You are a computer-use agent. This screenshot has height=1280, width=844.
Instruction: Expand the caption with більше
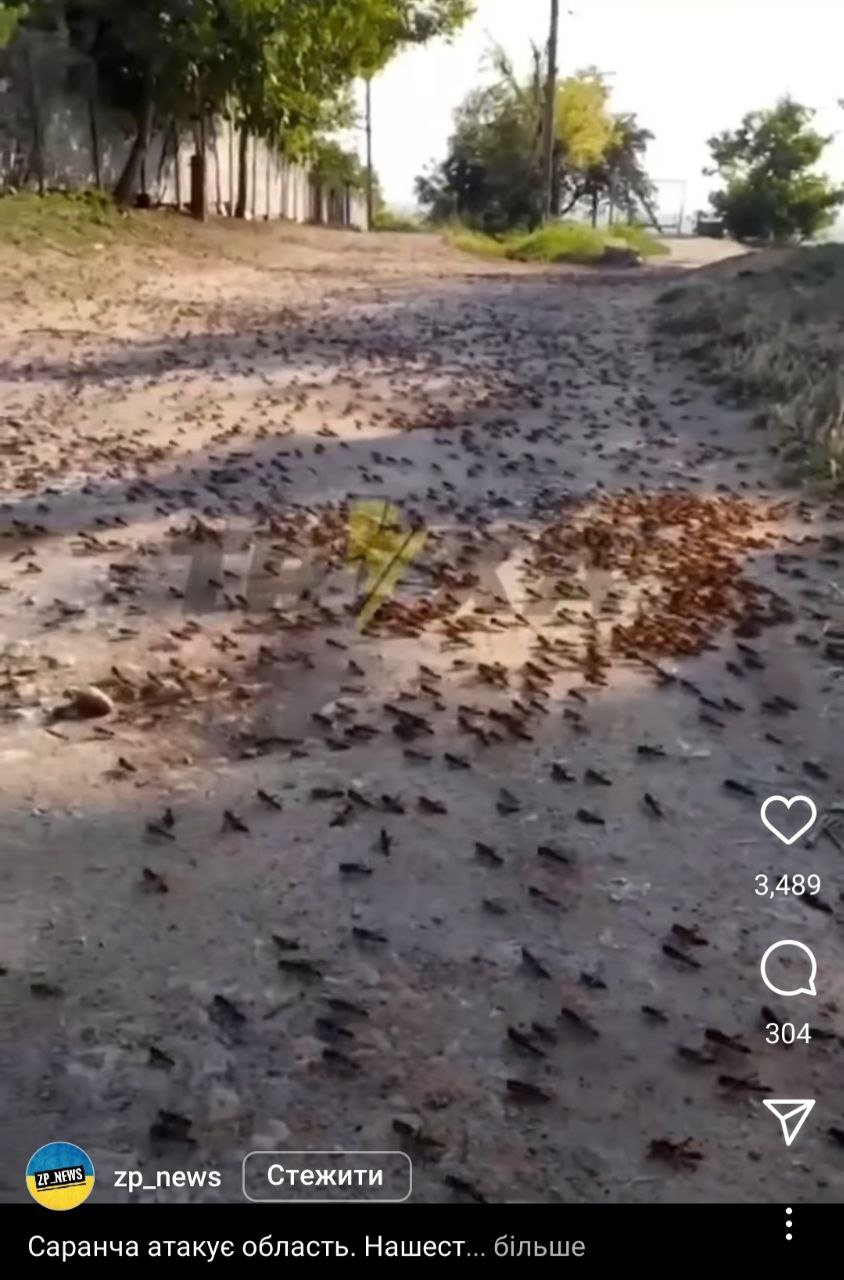tap(539, 1247)
